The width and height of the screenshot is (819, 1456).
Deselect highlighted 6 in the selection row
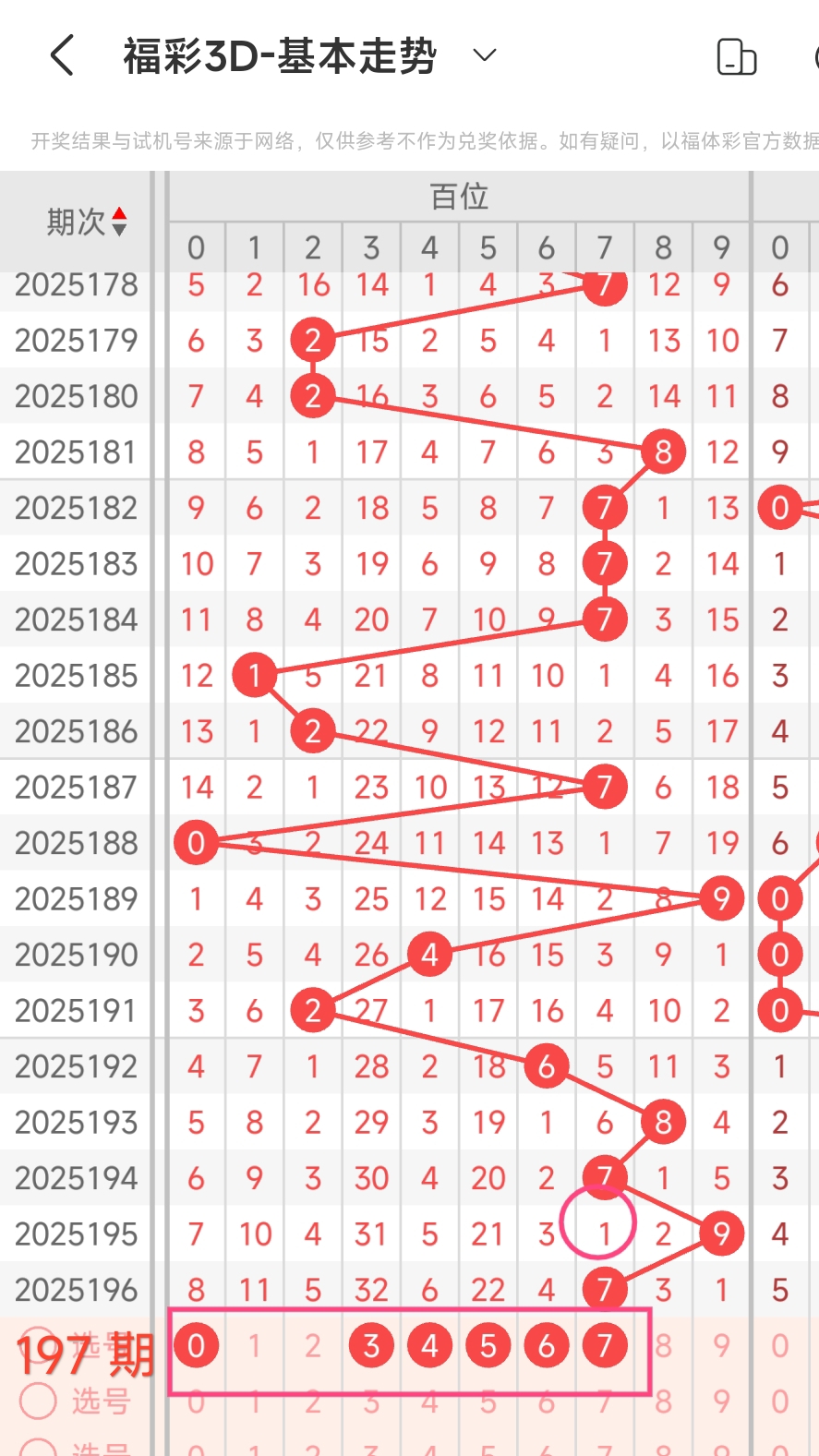point(546,1346)
